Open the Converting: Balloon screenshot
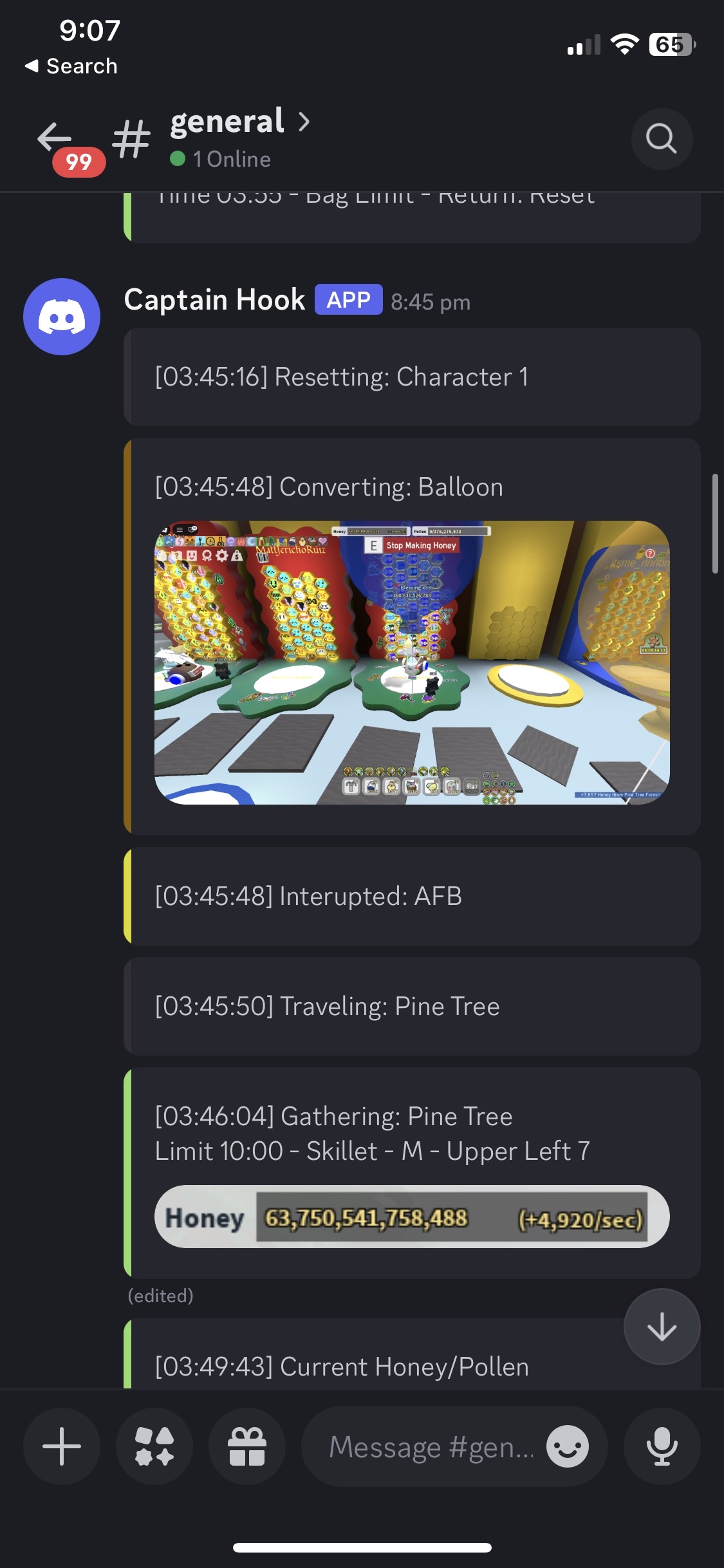Viewport: 724px width, 1568px height. point(412,662)
